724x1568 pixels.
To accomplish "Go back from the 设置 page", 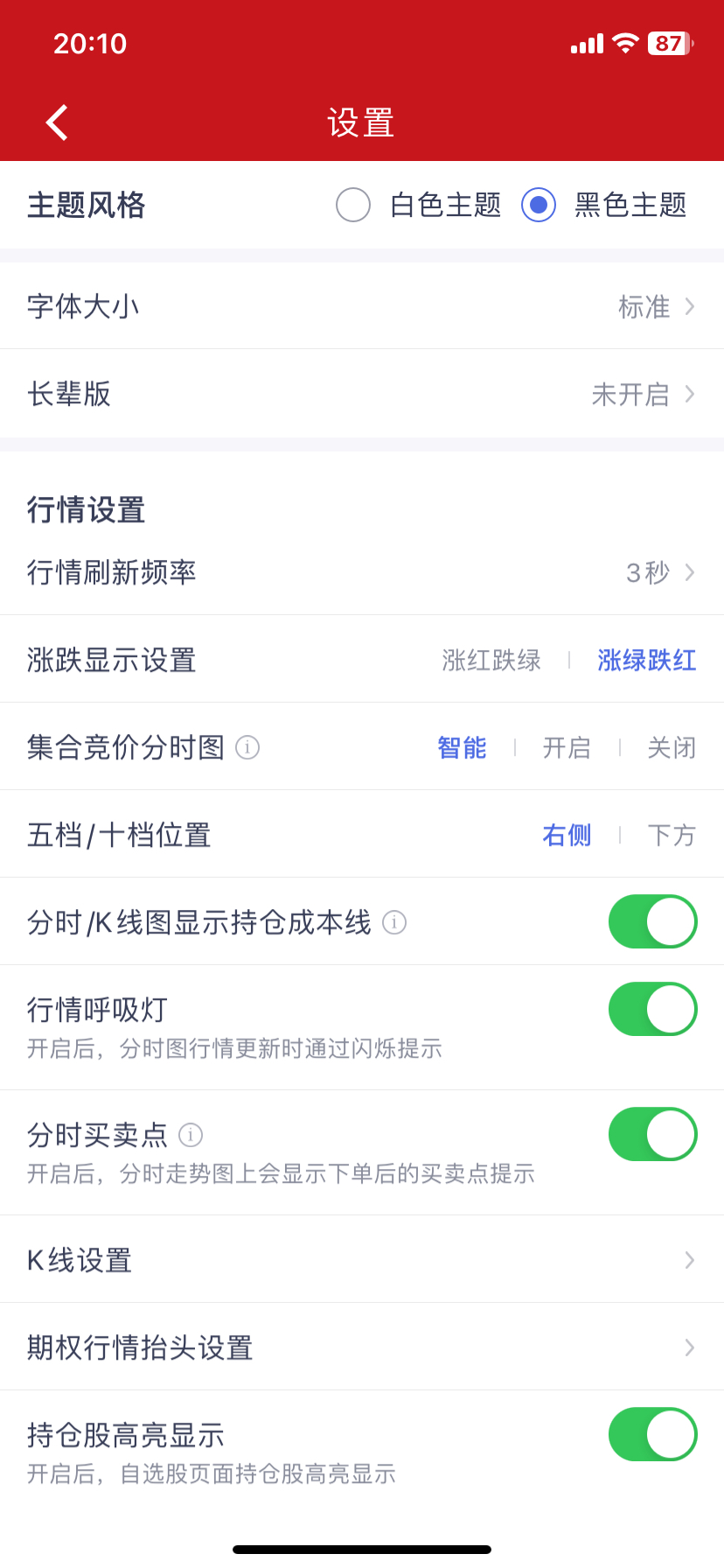I will coord(57,122).
